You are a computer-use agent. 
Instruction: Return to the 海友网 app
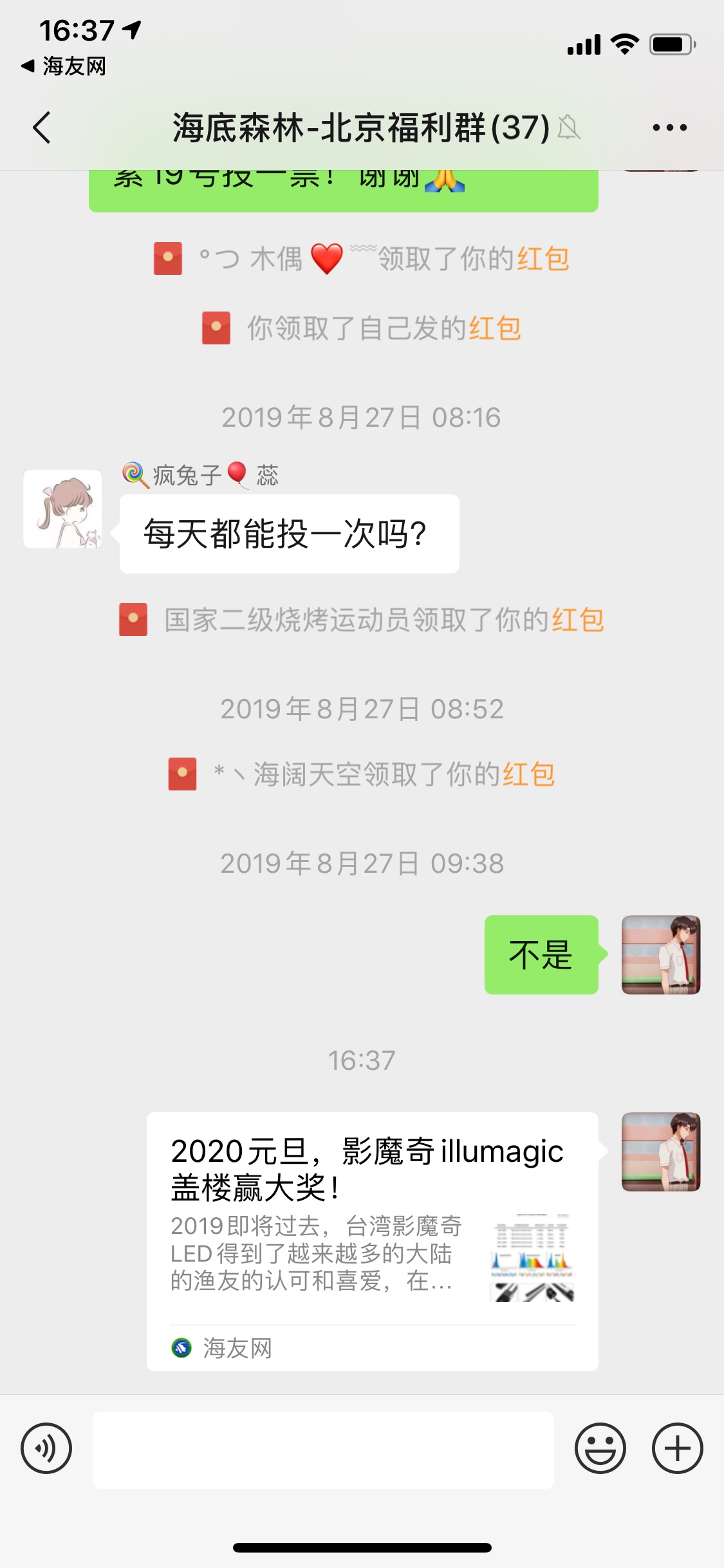(x=63, y=66)
